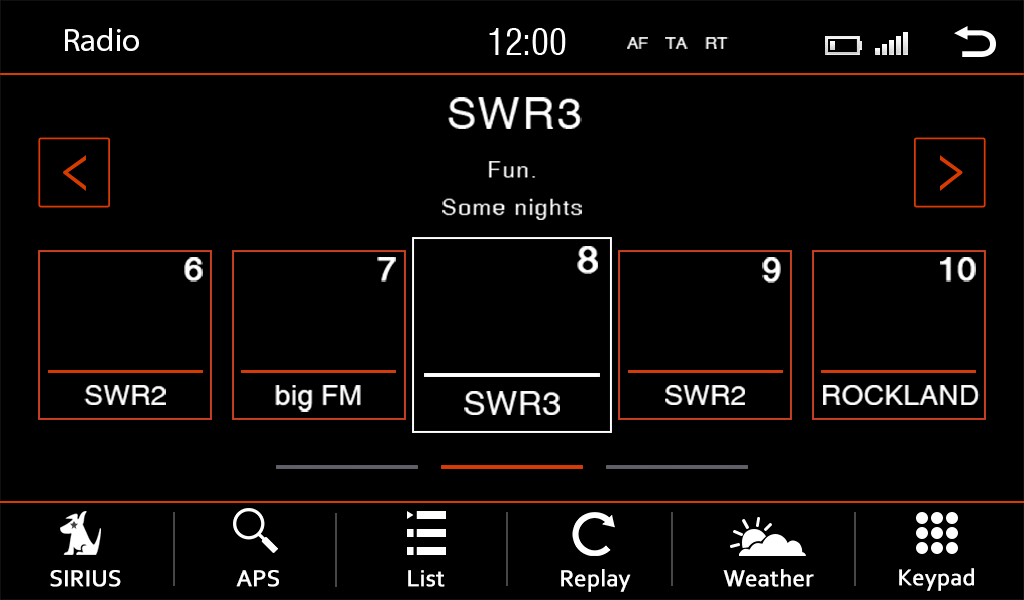Tune to preset 10 ROCKLAND
The image size is (1024, 600).
click(899, 335)
